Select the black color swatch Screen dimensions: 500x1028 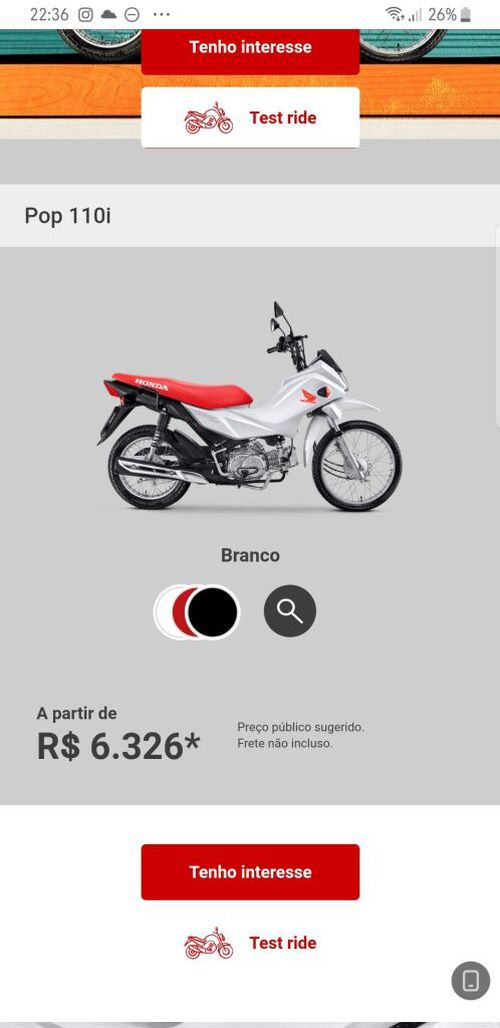[213, 612]
